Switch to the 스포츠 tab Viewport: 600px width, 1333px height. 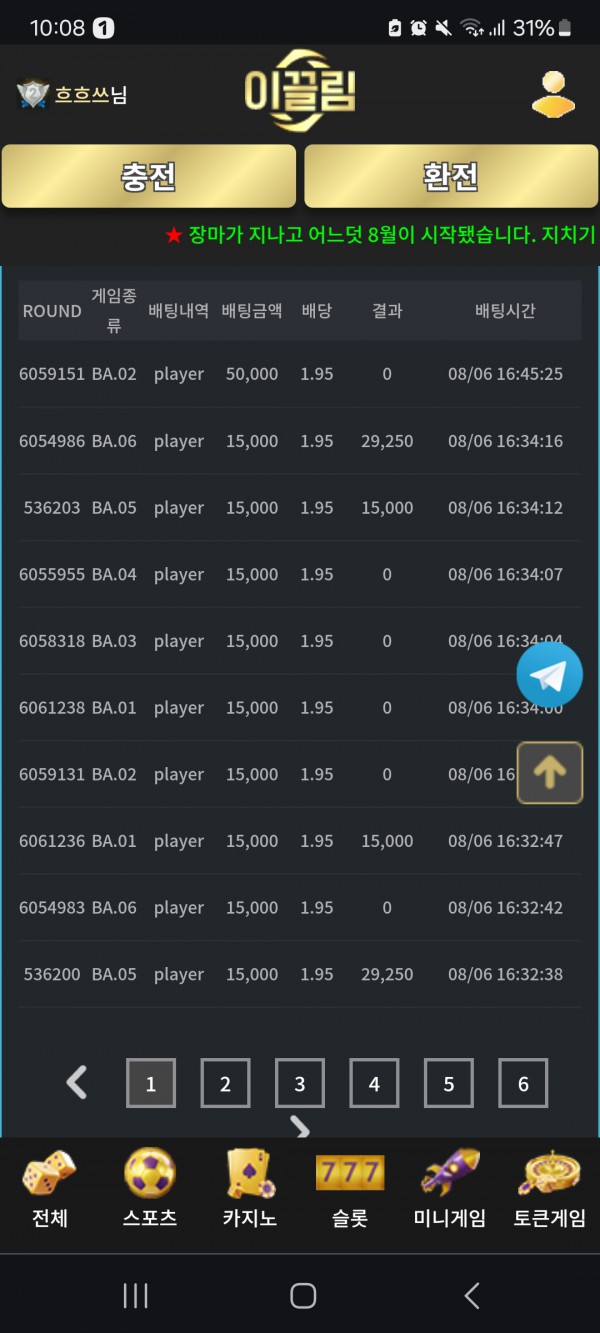pos(150,1190)
